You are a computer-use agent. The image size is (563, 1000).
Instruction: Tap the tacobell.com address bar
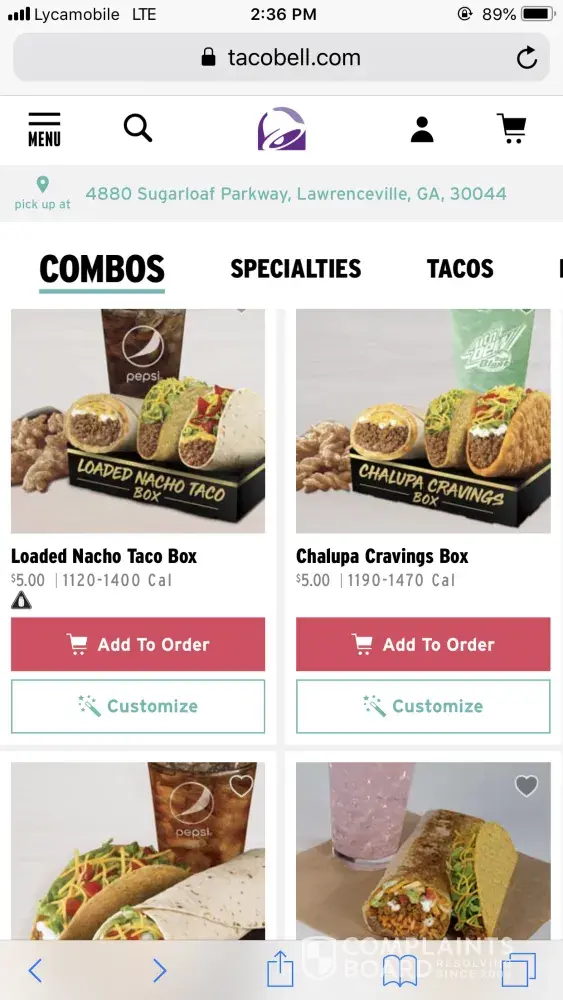coord(281,57)
